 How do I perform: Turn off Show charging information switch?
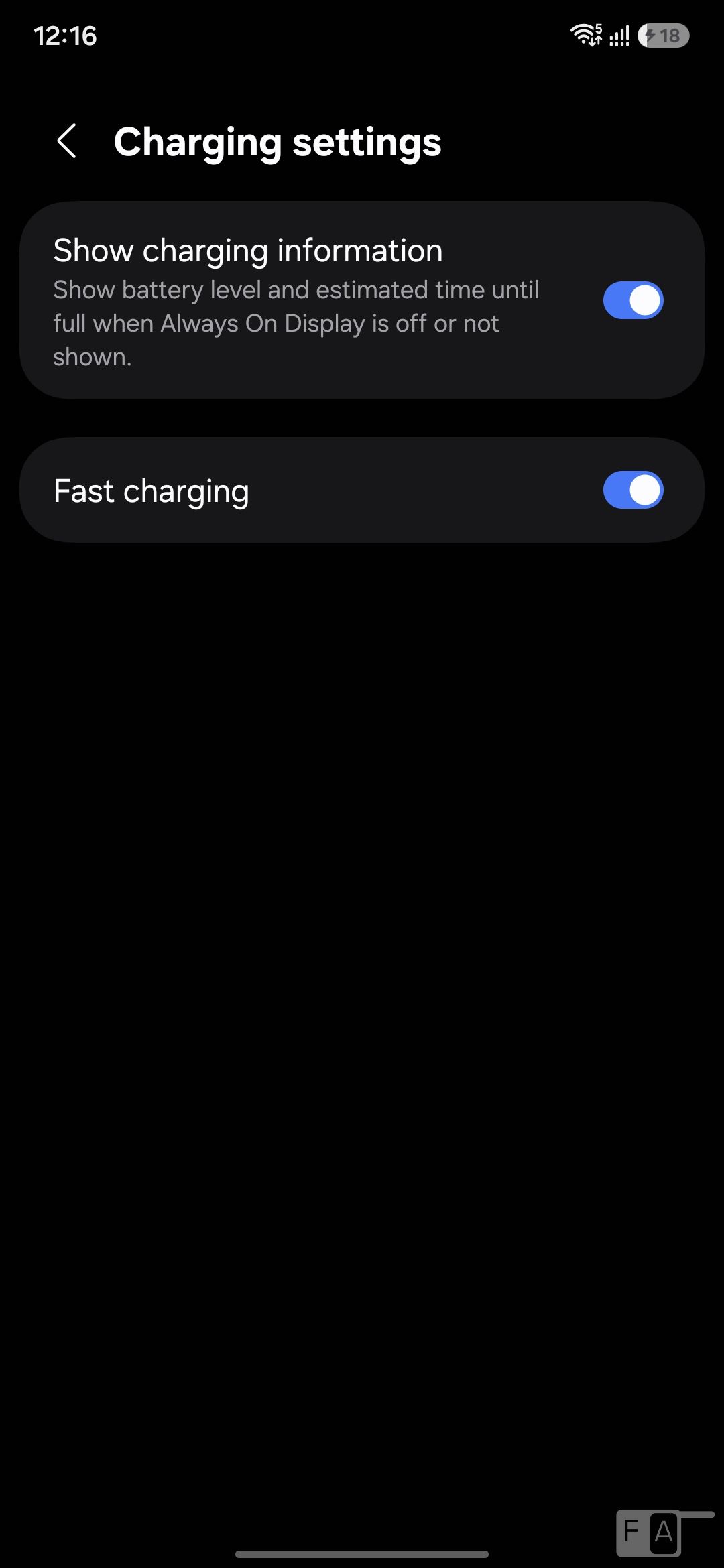click(633, 300)
